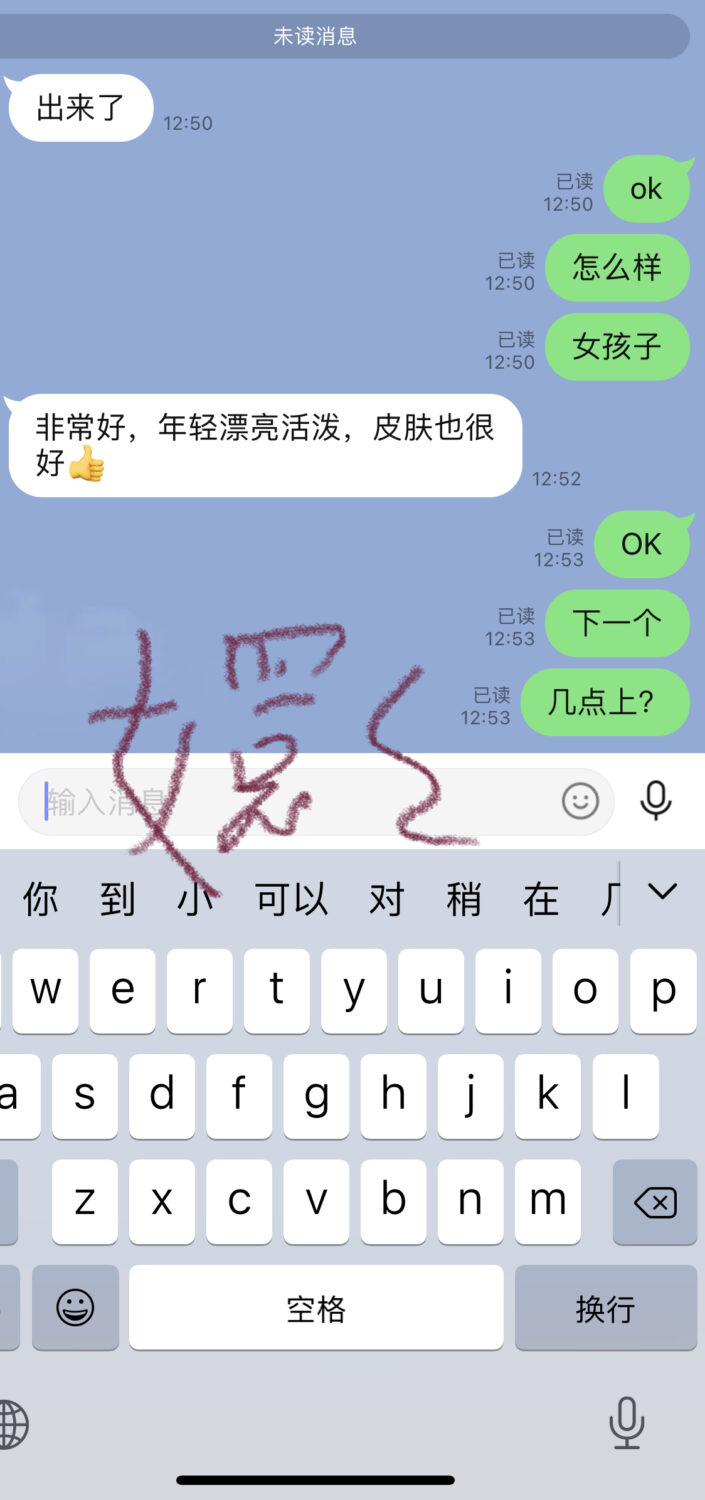Open the emoji sticker picker in message bar
The width and height of the screenshot is (705, 1500).
580,800
